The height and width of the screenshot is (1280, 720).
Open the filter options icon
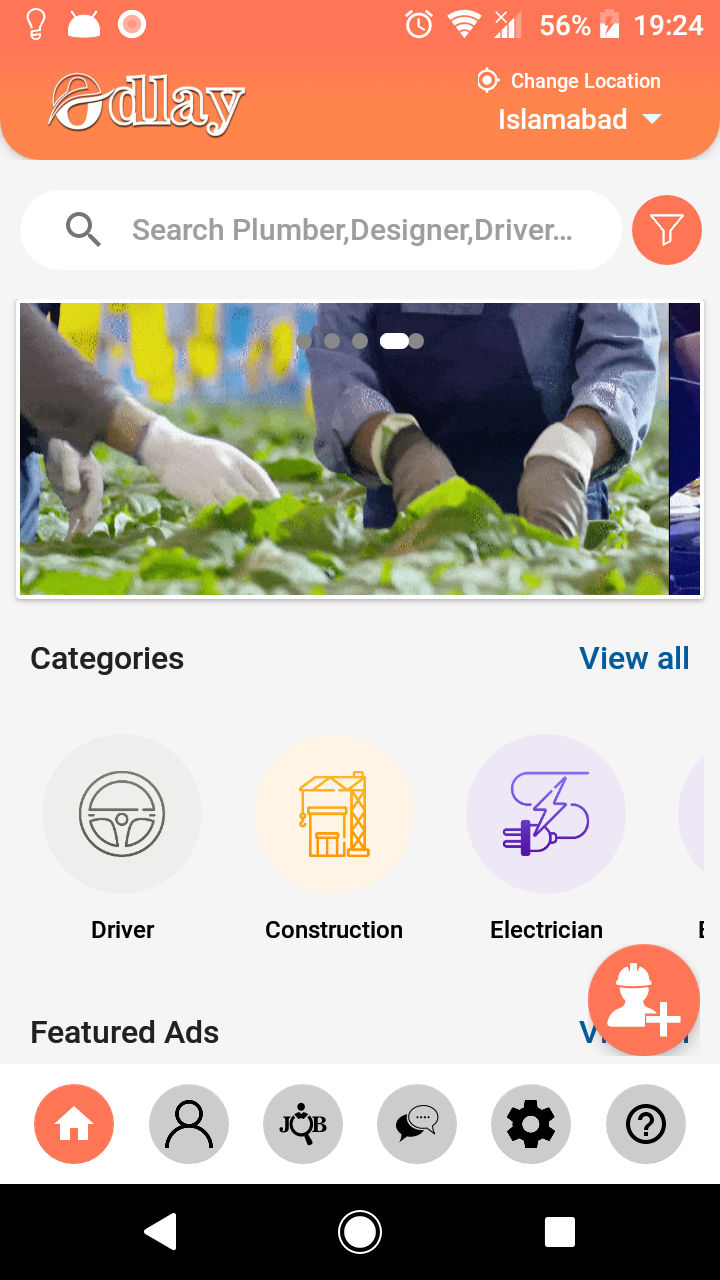667,230
